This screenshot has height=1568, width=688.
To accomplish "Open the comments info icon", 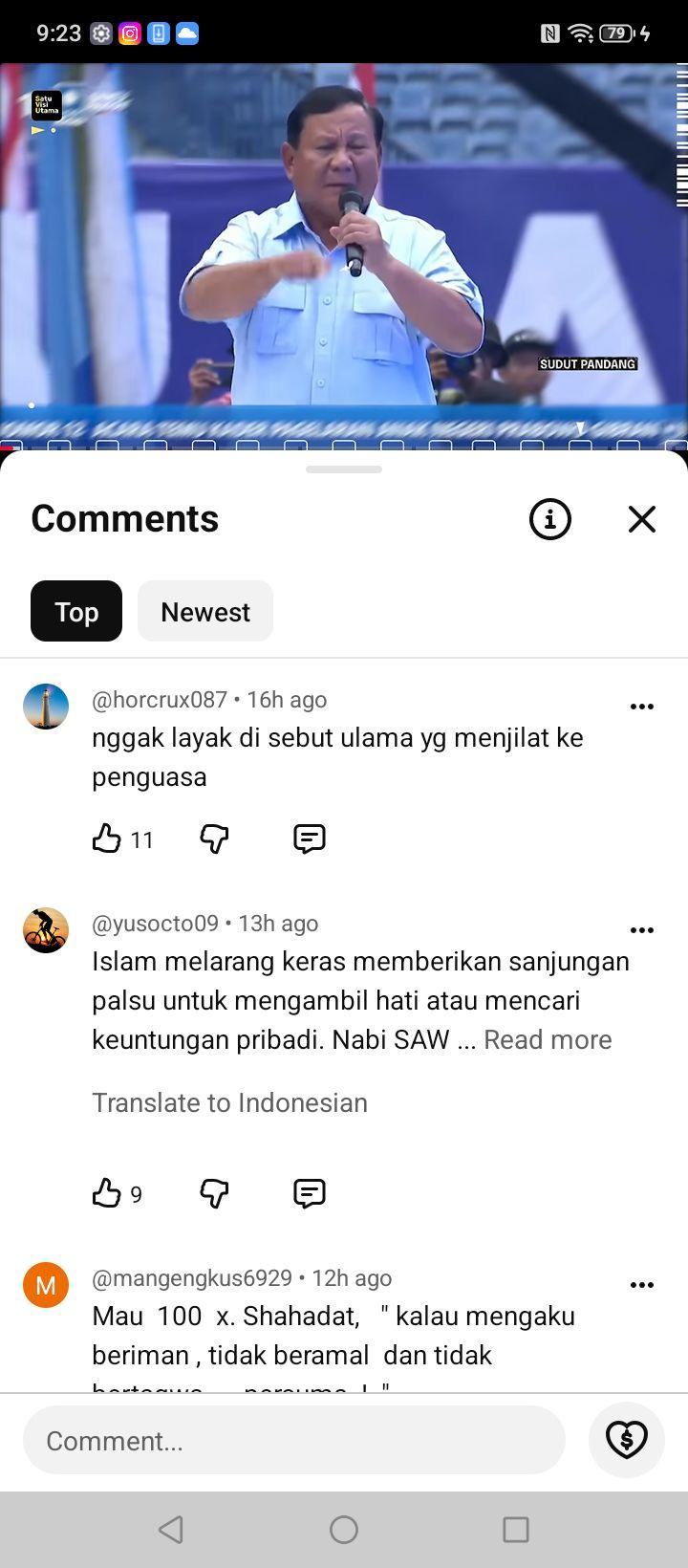I will [x=550, y=519].
